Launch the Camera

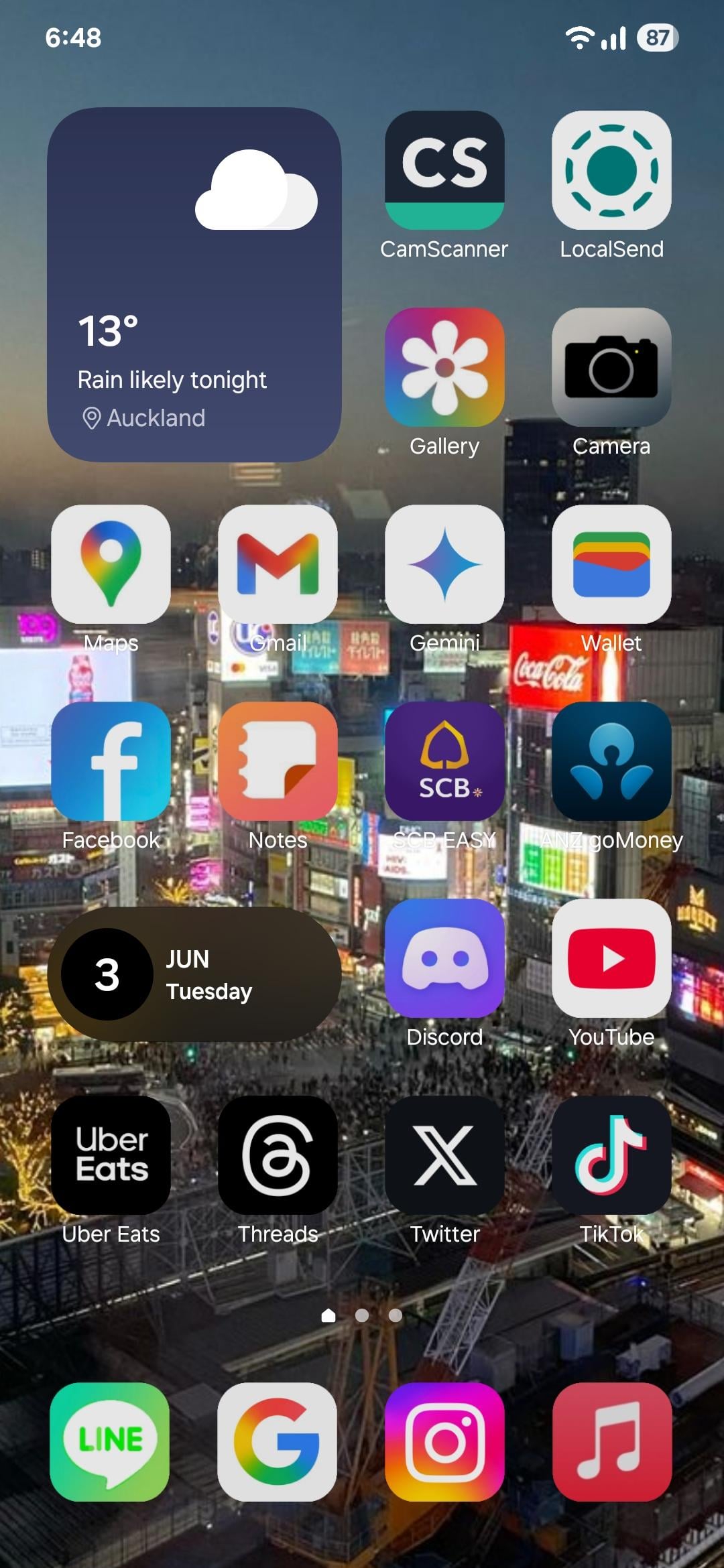(x=611, y=367)
